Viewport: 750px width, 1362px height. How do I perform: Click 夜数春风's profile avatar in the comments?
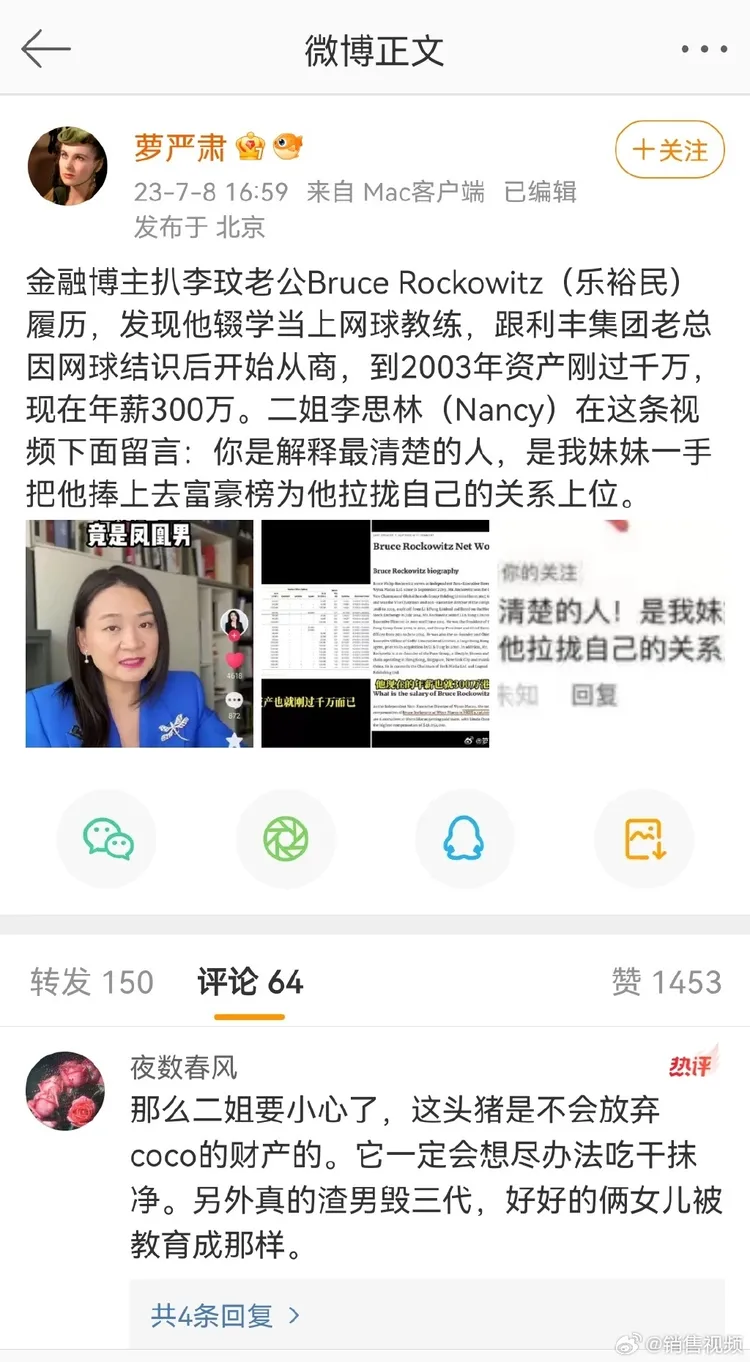click(65, 1091)
